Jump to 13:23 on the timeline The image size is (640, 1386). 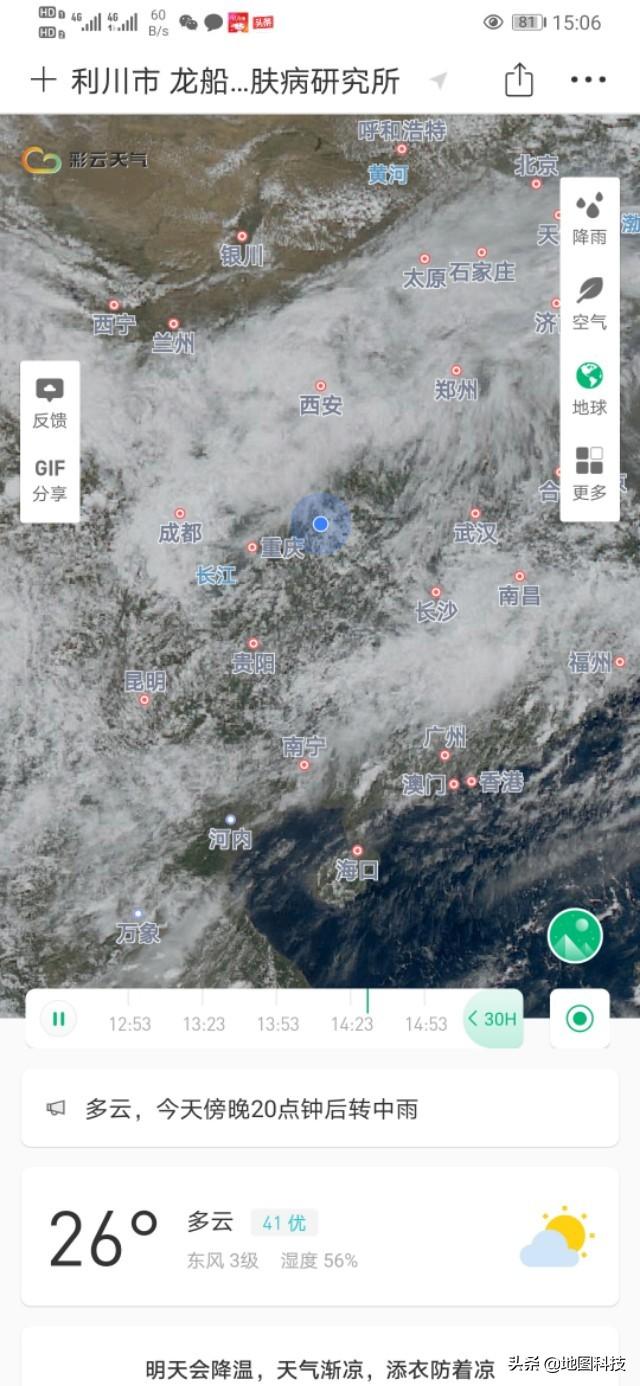[204, 1024]
